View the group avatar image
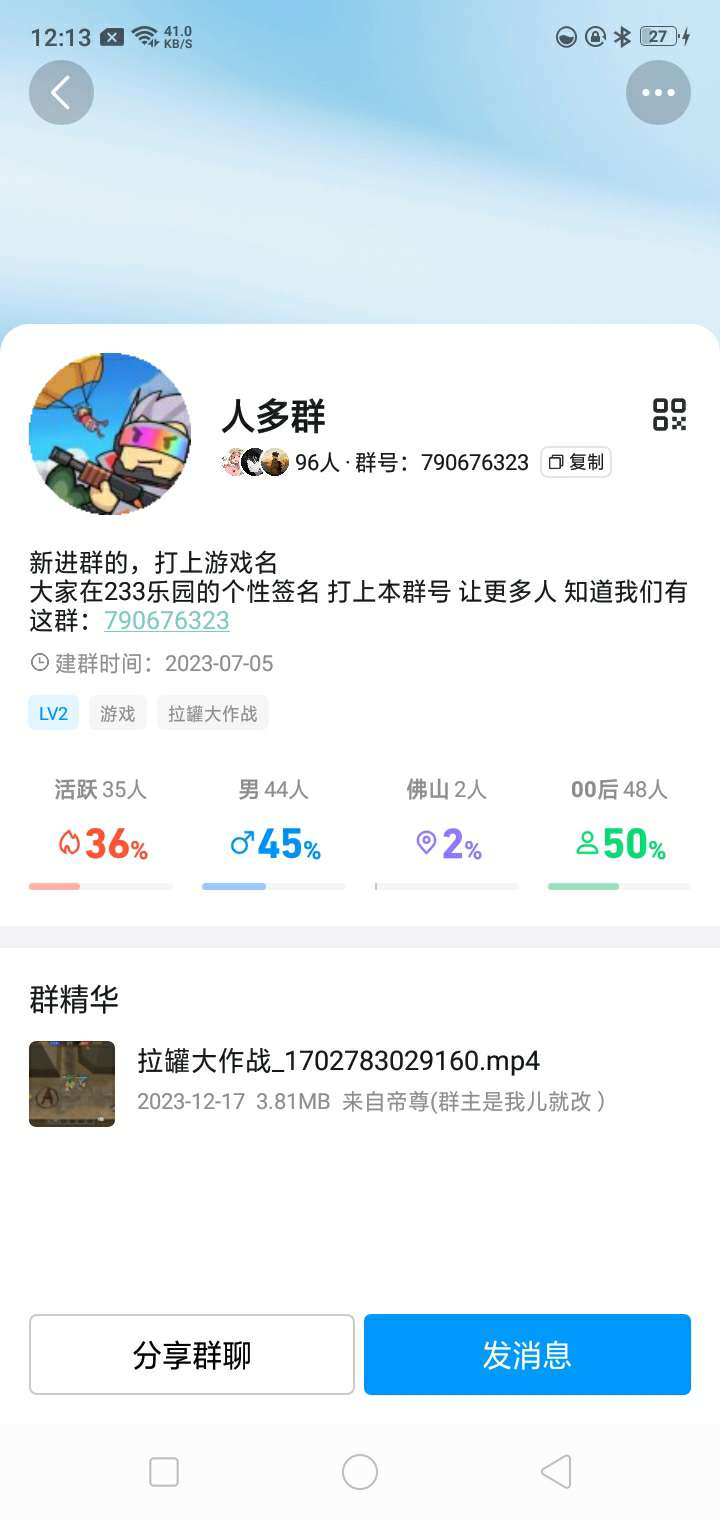The image size is (720, 1520). coord(110,434)
